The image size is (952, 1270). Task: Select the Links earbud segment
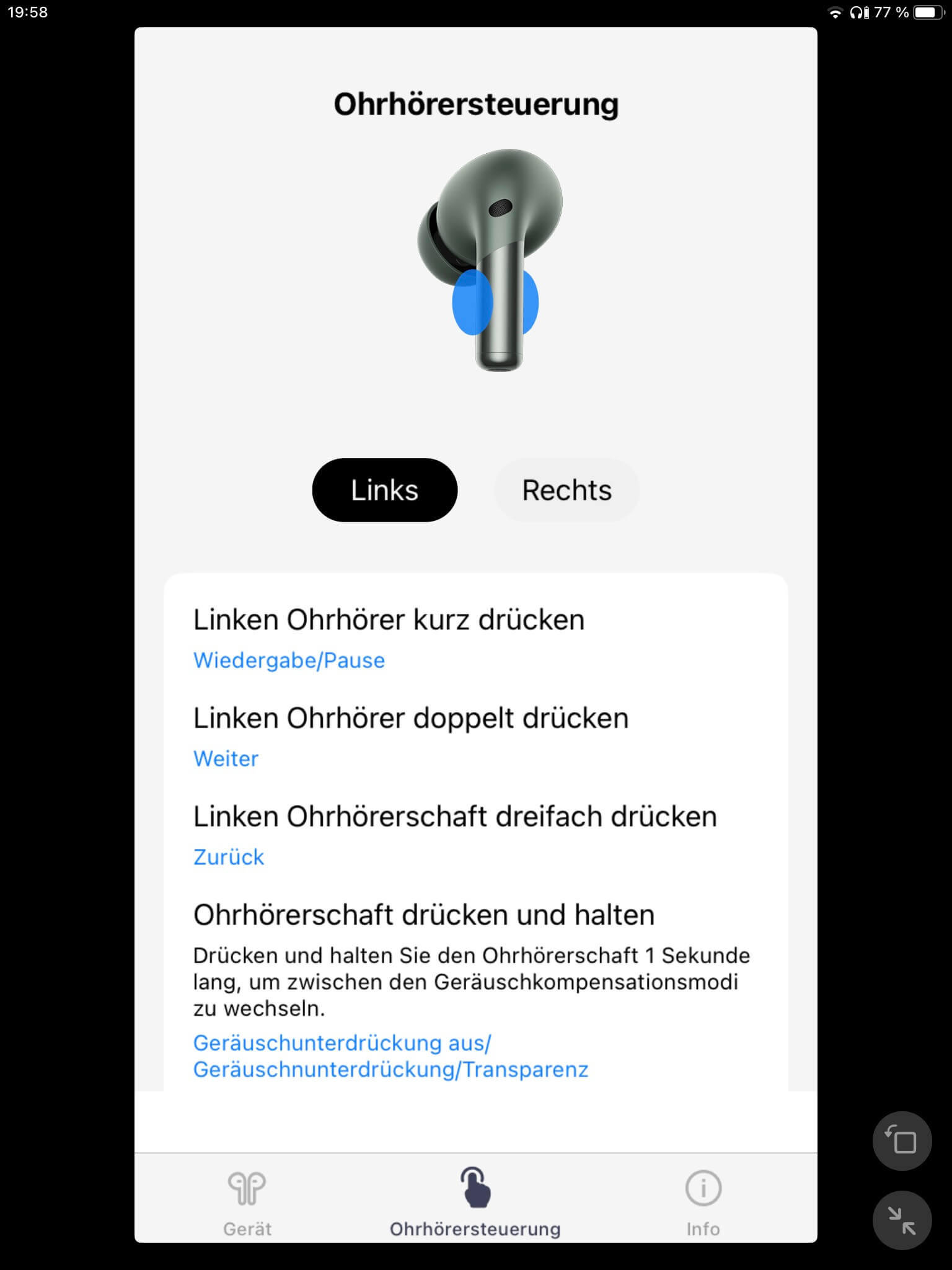point(384,490)
